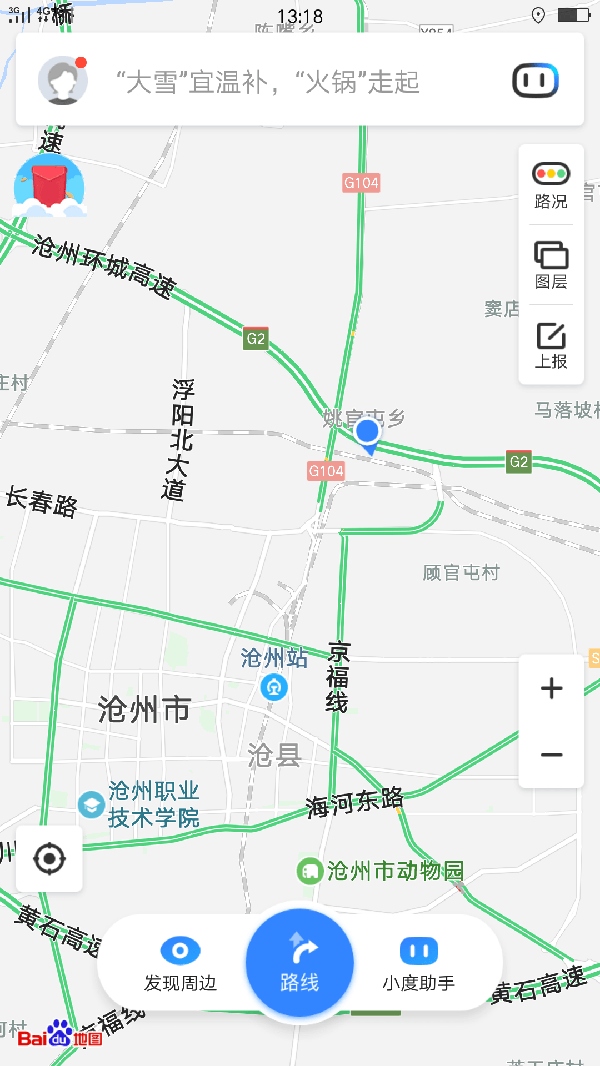
Task: Start route planning with 路线
Action: click(x=300, y=963)
